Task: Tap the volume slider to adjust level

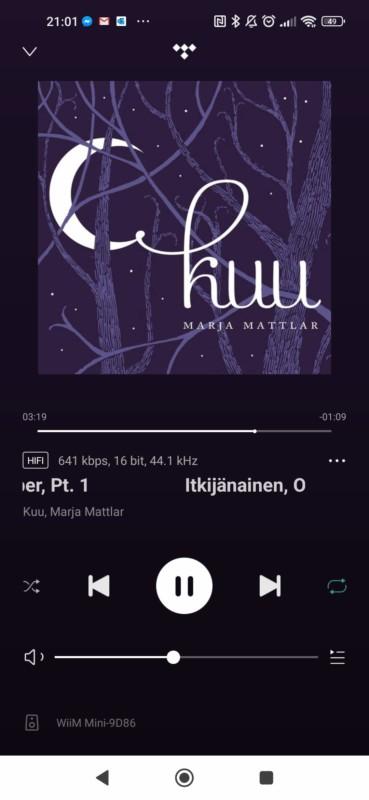Action: point(186,657)
